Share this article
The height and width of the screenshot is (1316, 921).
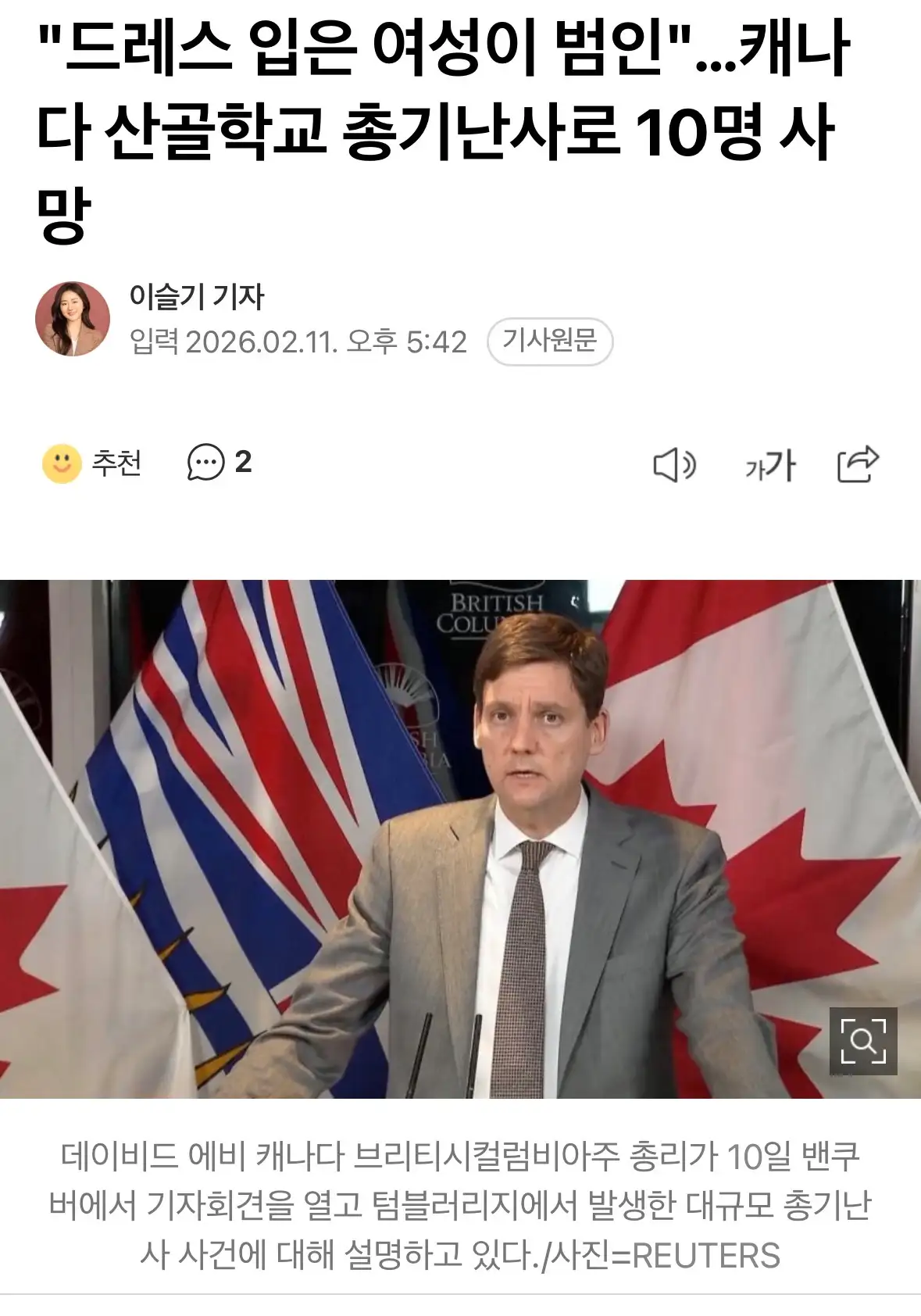coord(858,464)
